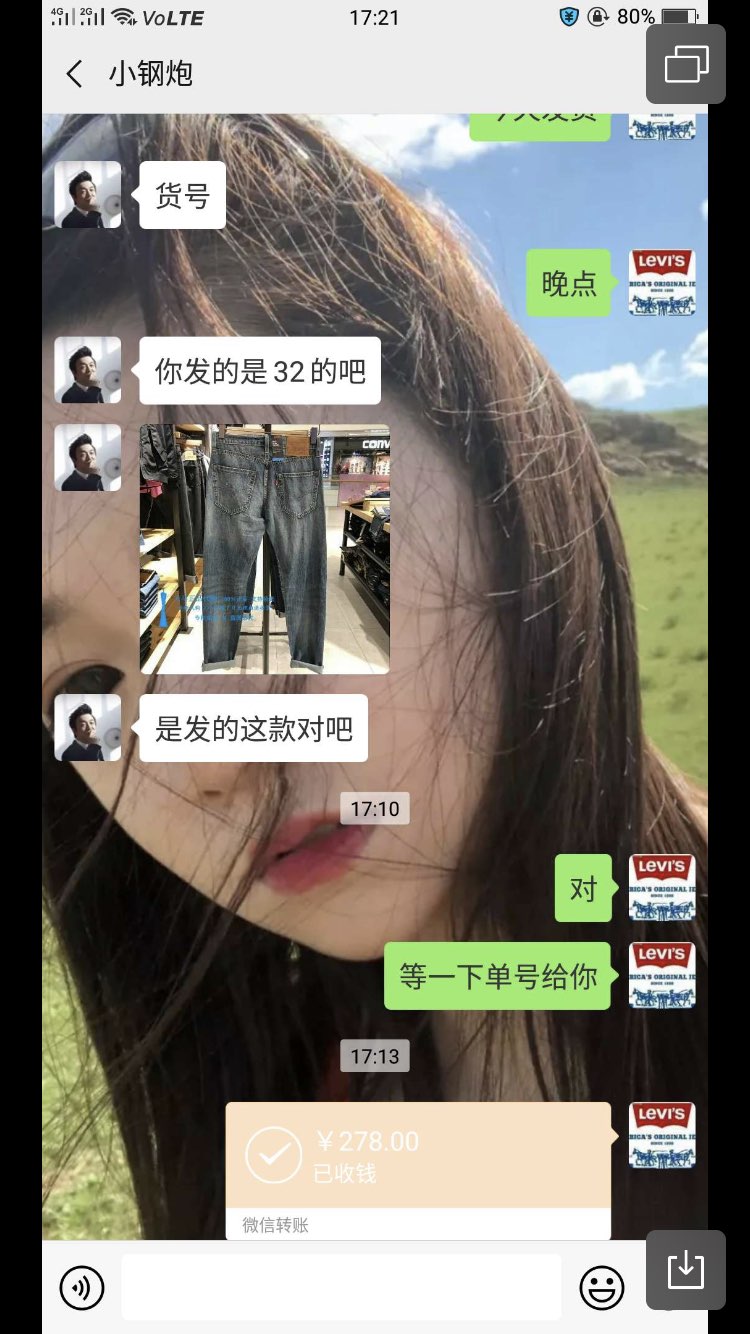The width and height of the screenshot is (750, 1334).
Task: Open the Levi's avatar beside 晚点 message
Action: click(x=662, y=283)
